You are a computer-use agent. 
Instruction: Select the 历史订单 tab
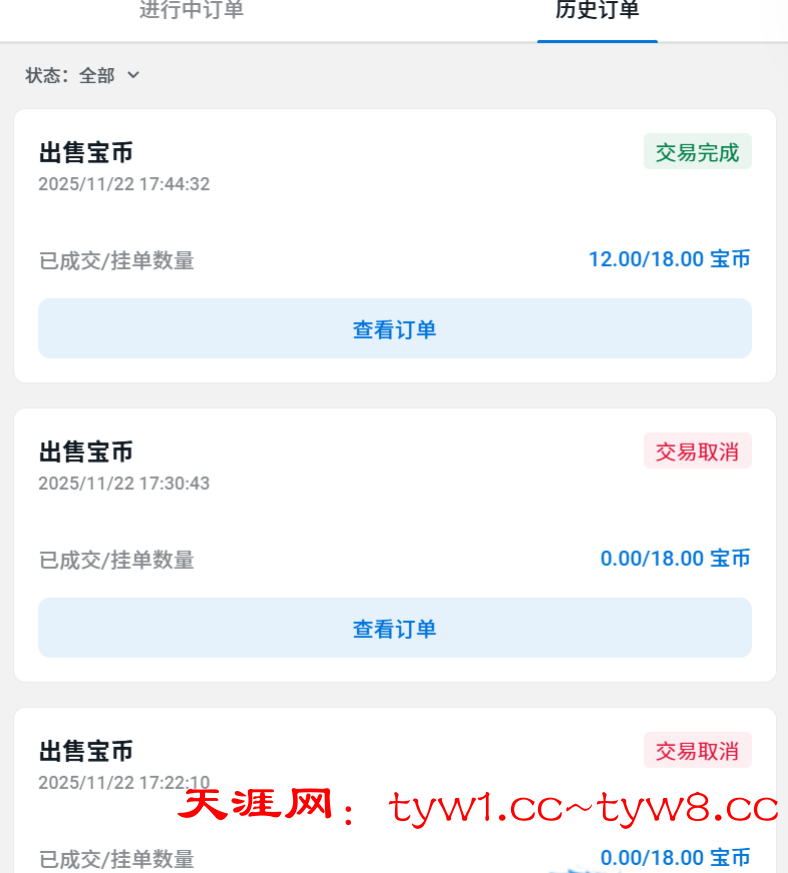click(x=597, y=12)
